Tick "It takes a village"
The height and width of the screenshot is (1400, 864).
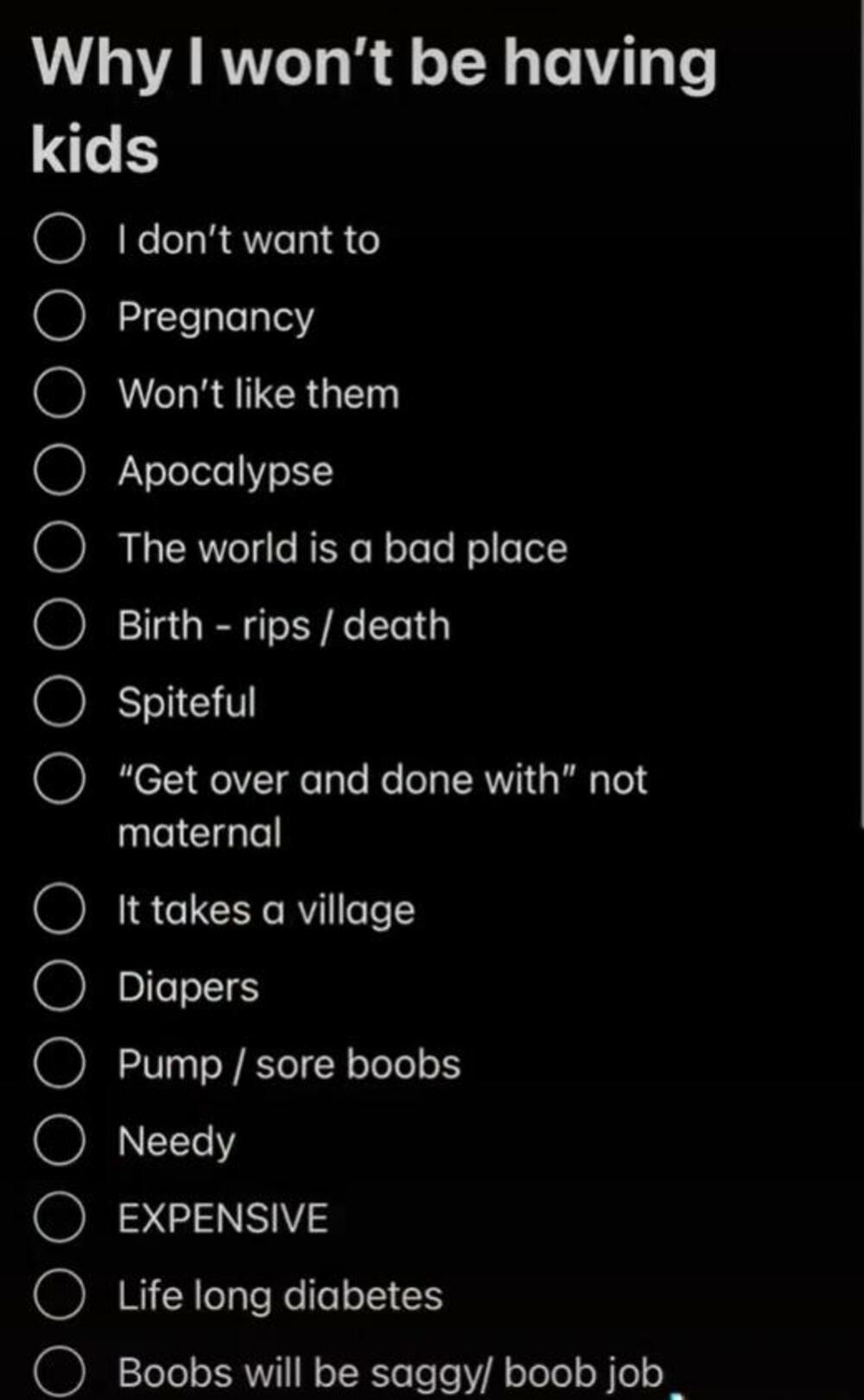click(60, 909)
